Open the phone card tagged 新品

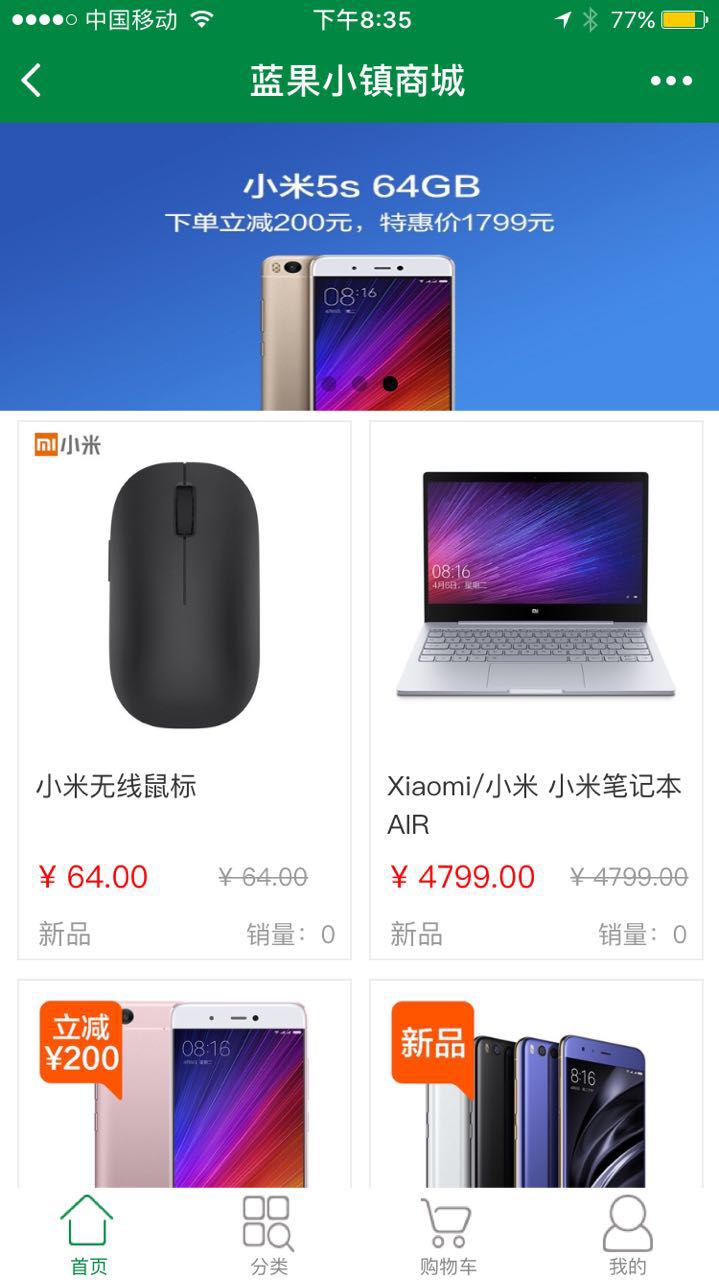[536, 1085]
